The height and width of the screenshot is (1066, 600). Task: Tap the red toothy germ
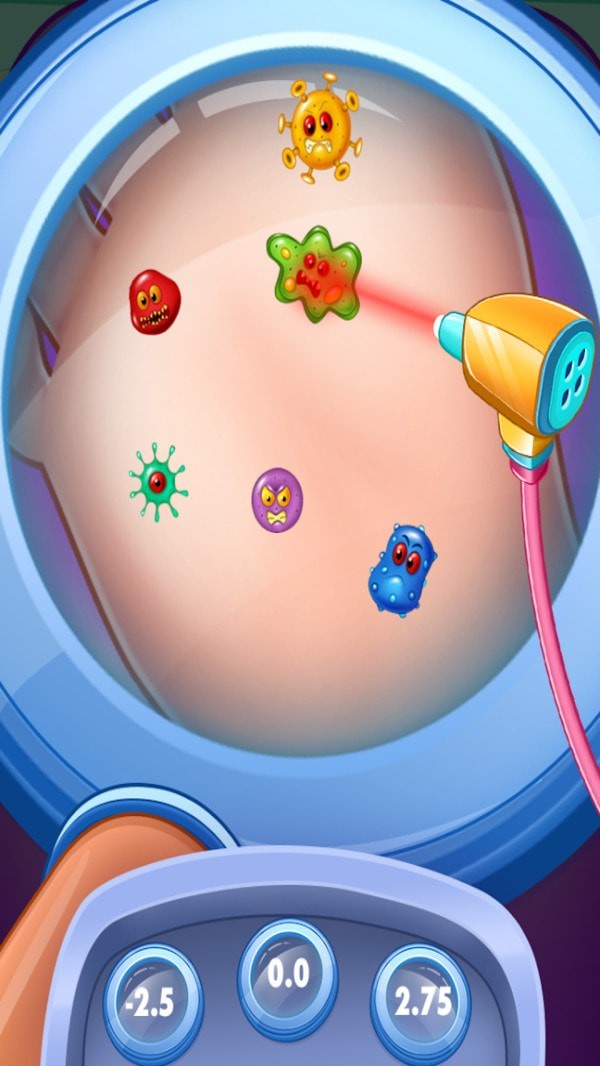click(154, 301)
